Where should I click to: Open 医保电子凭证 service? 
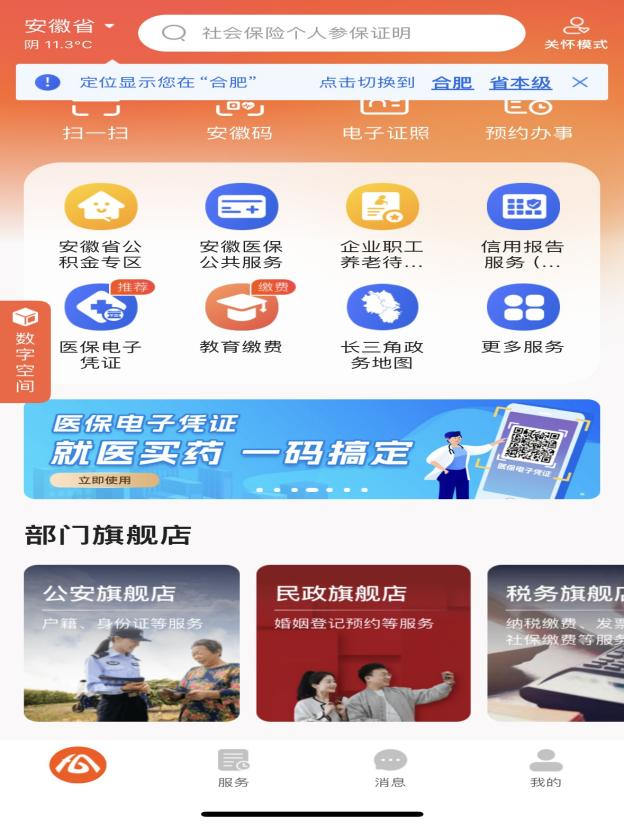pos(100,327)
